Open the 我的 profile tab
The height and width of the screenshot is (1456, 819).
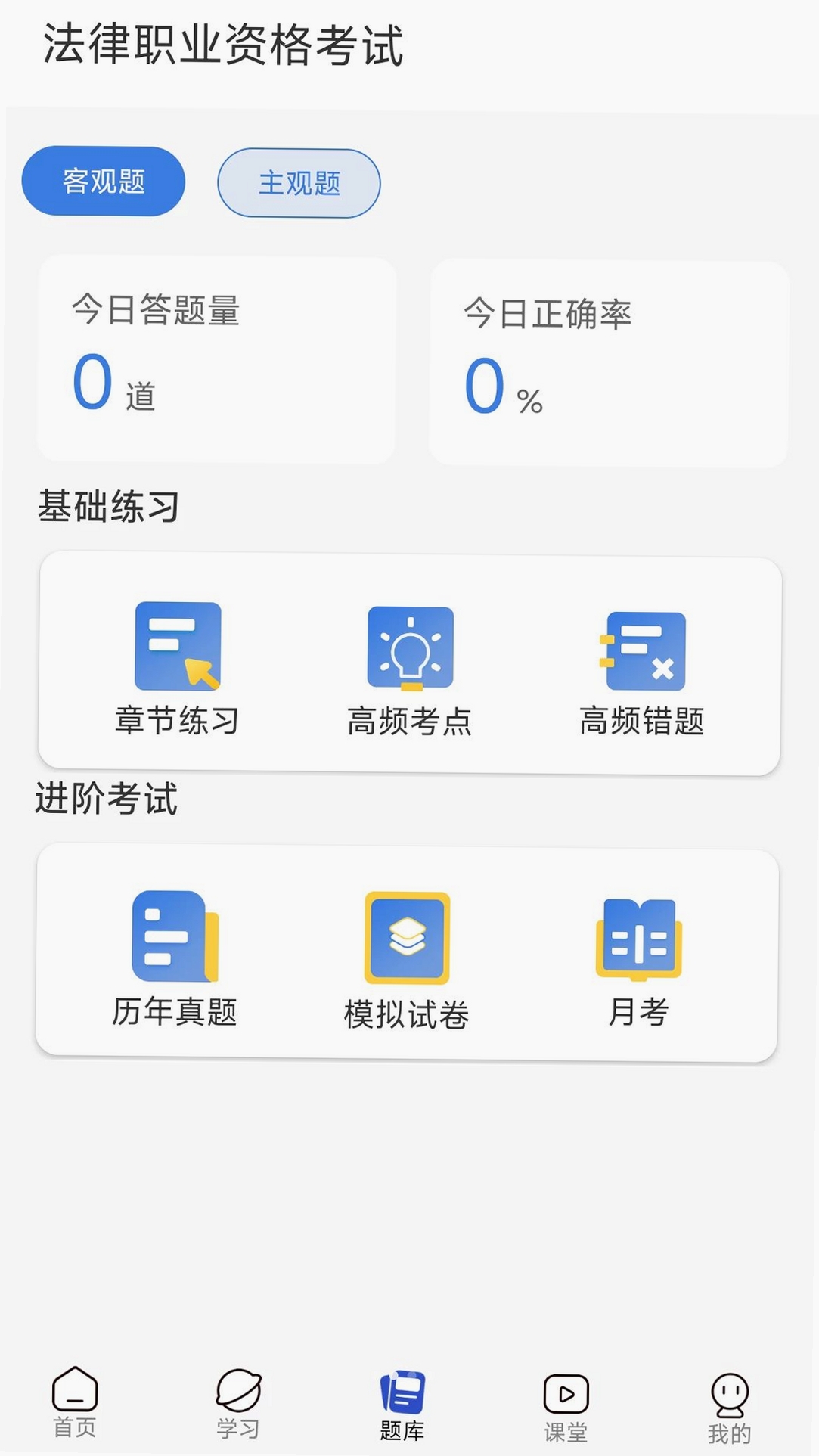(730, 1409)
